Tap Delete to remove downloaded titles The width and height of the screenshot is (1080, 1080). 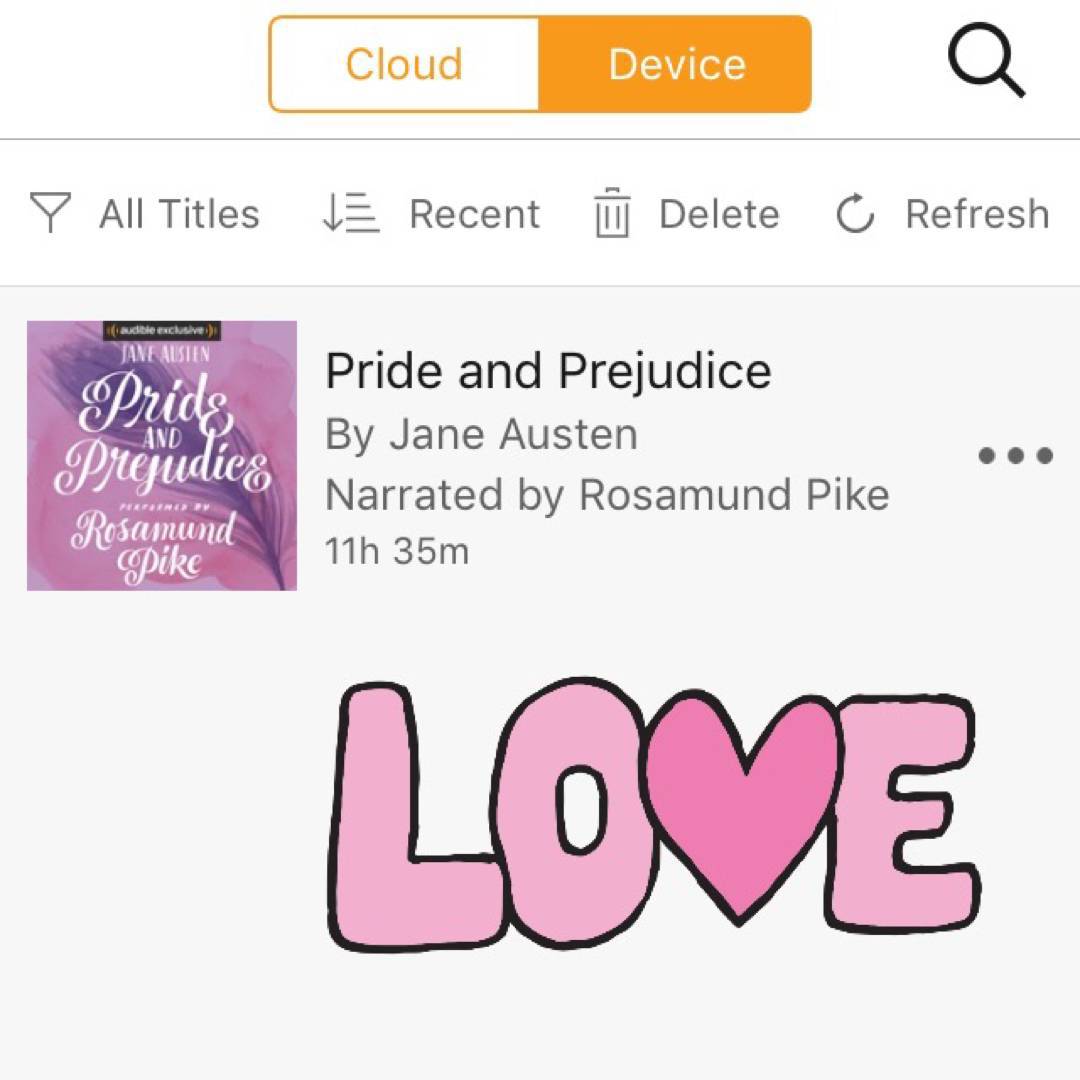click(686, 214)
